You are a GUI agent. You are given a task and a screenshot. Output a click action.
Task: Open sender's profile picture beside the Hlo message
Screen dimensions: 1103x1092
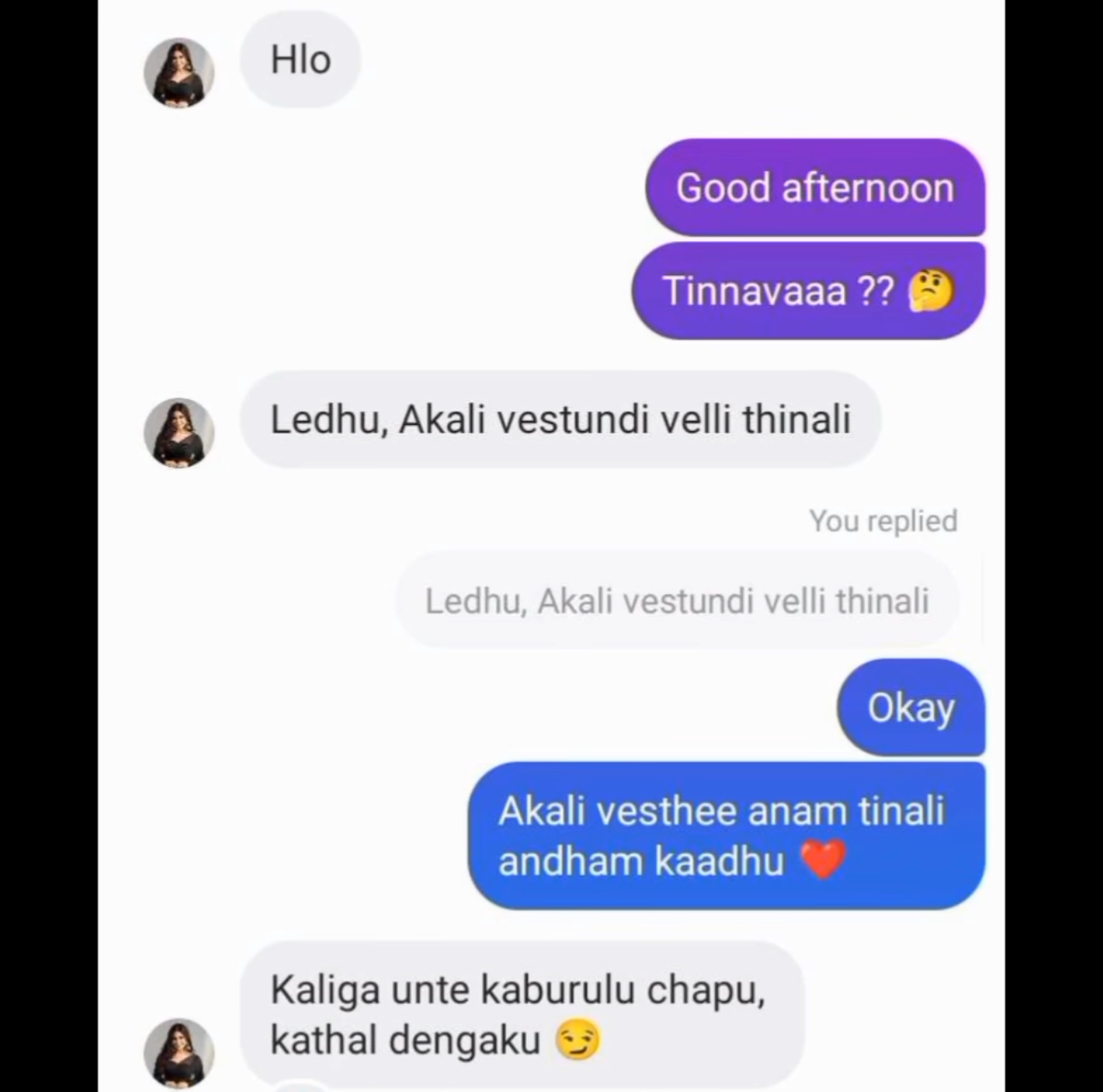click(x=179, y=73)
